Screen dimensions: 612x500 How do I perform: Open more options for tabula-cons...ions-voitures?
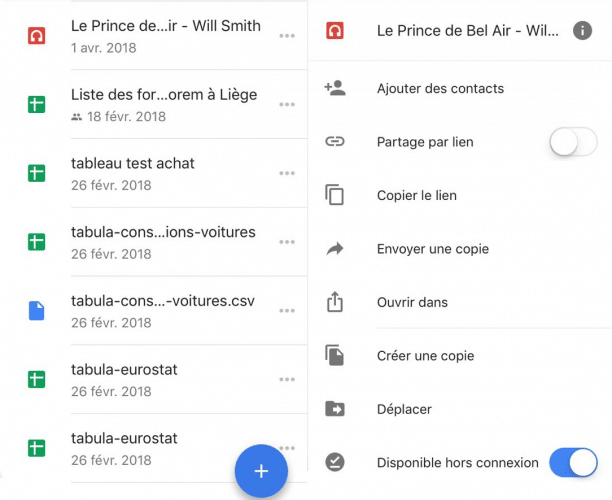point(287,242)
